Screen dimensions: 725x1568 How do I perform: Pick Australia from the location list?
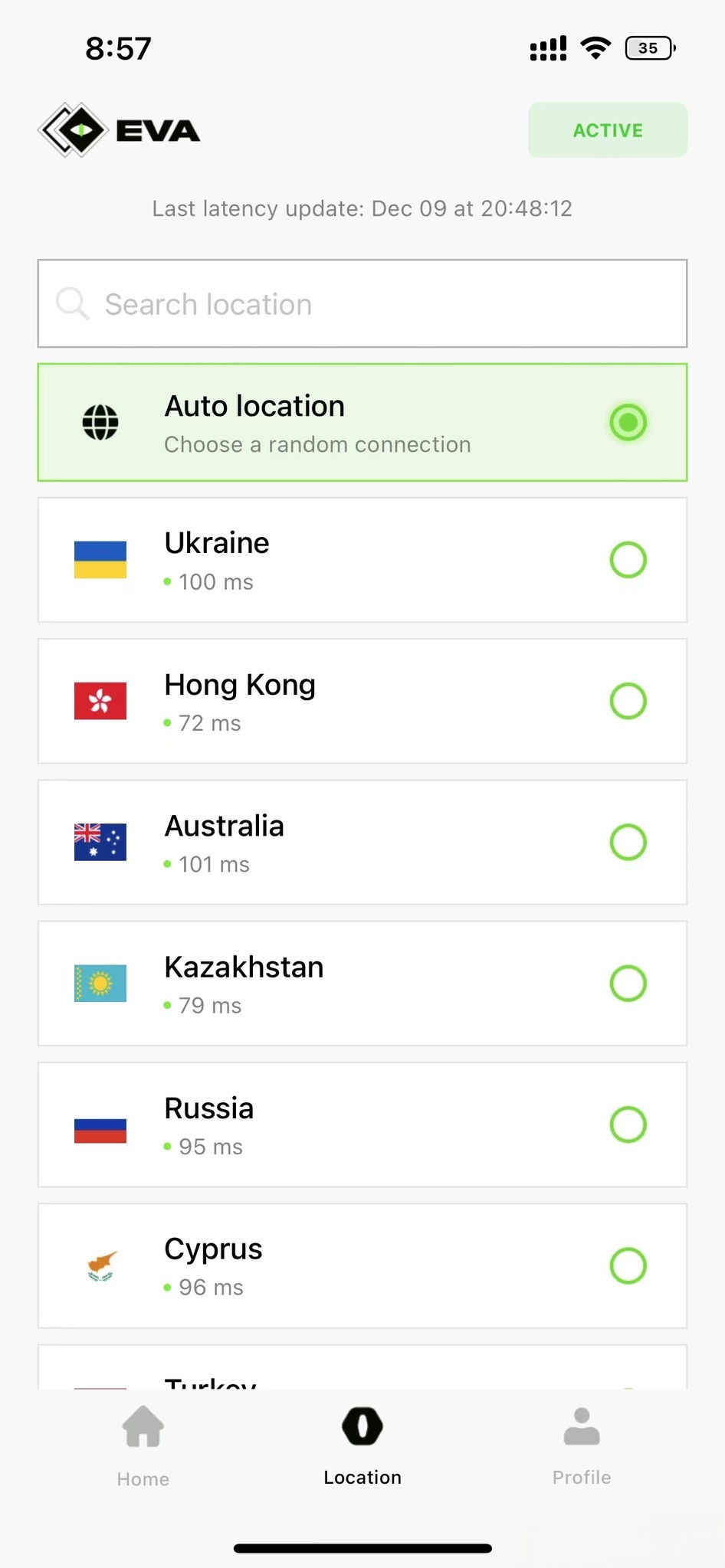[x=362, y=843]
